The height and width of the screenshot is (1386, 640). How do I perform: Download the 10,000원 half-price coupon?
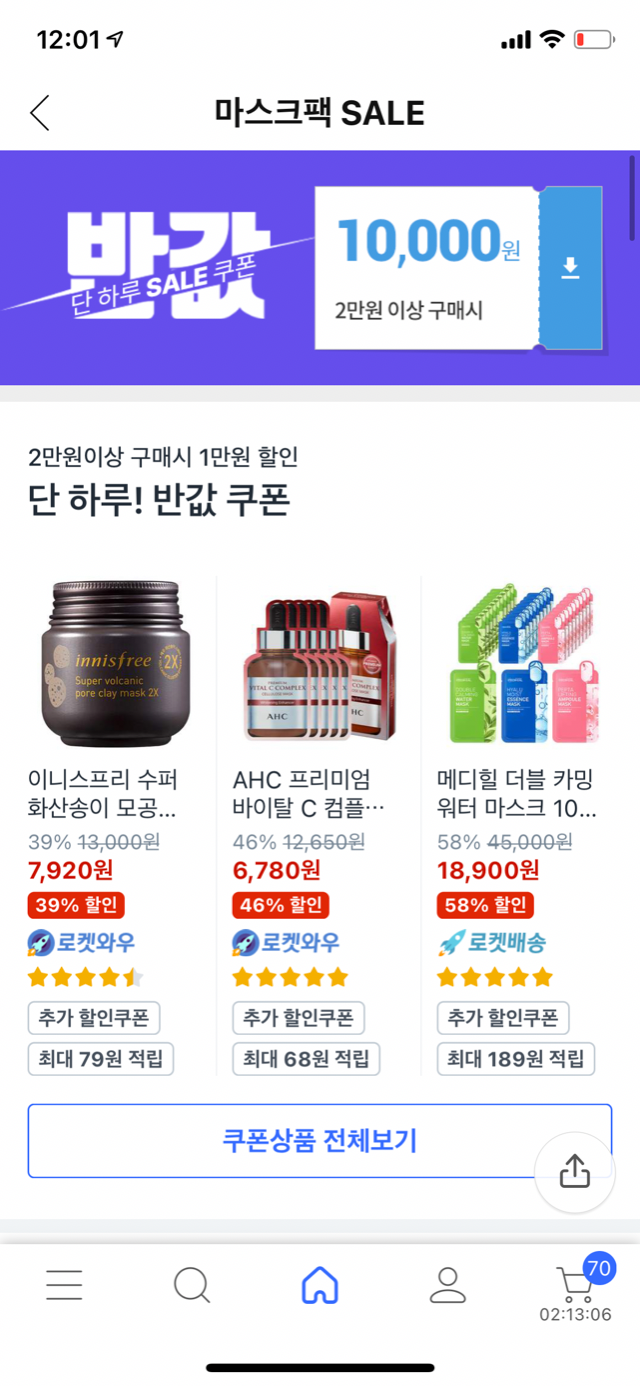tap(570, 267)
